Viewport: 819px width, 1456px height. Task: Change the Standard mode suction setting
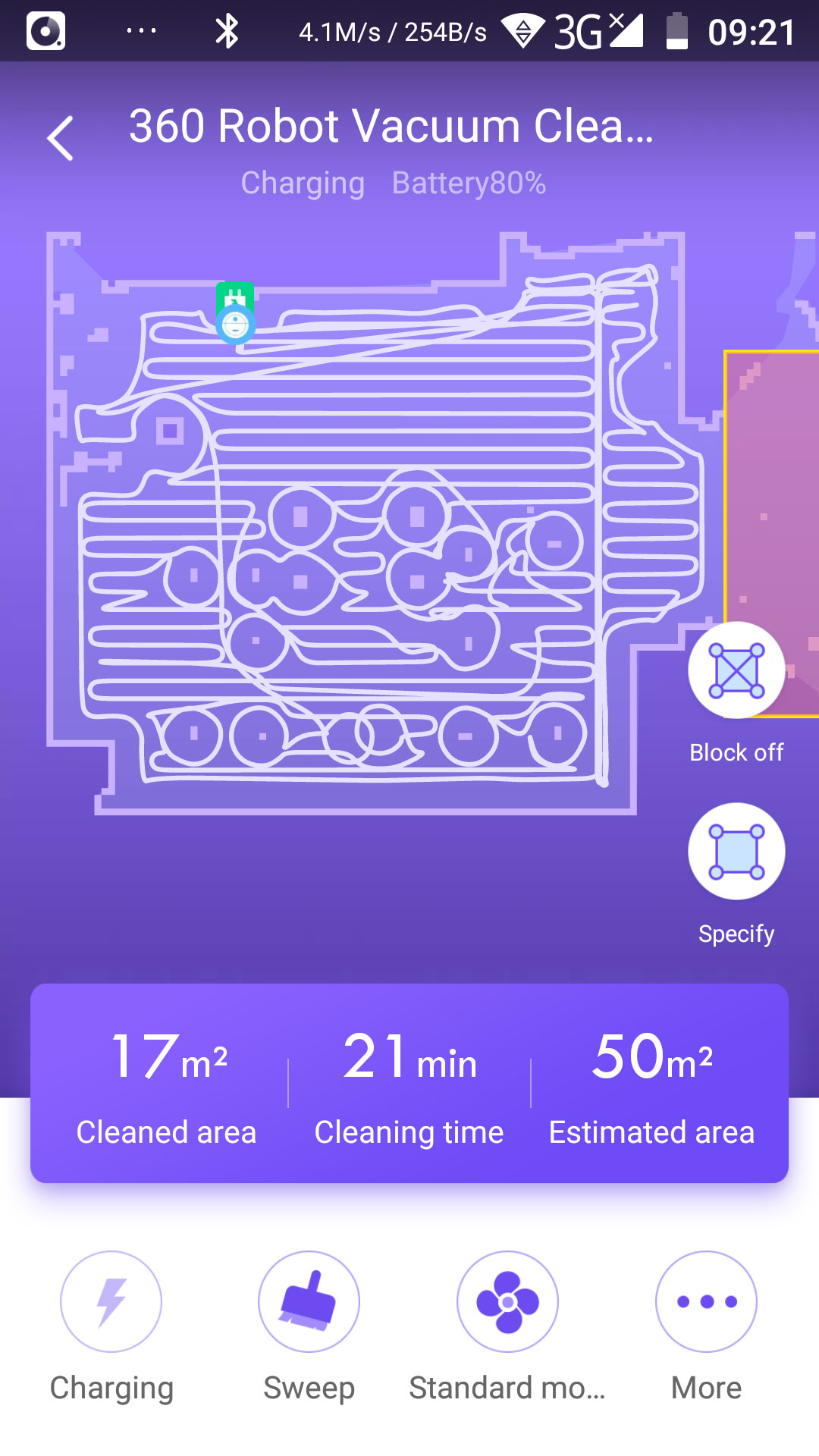(x=507, y=1301)
